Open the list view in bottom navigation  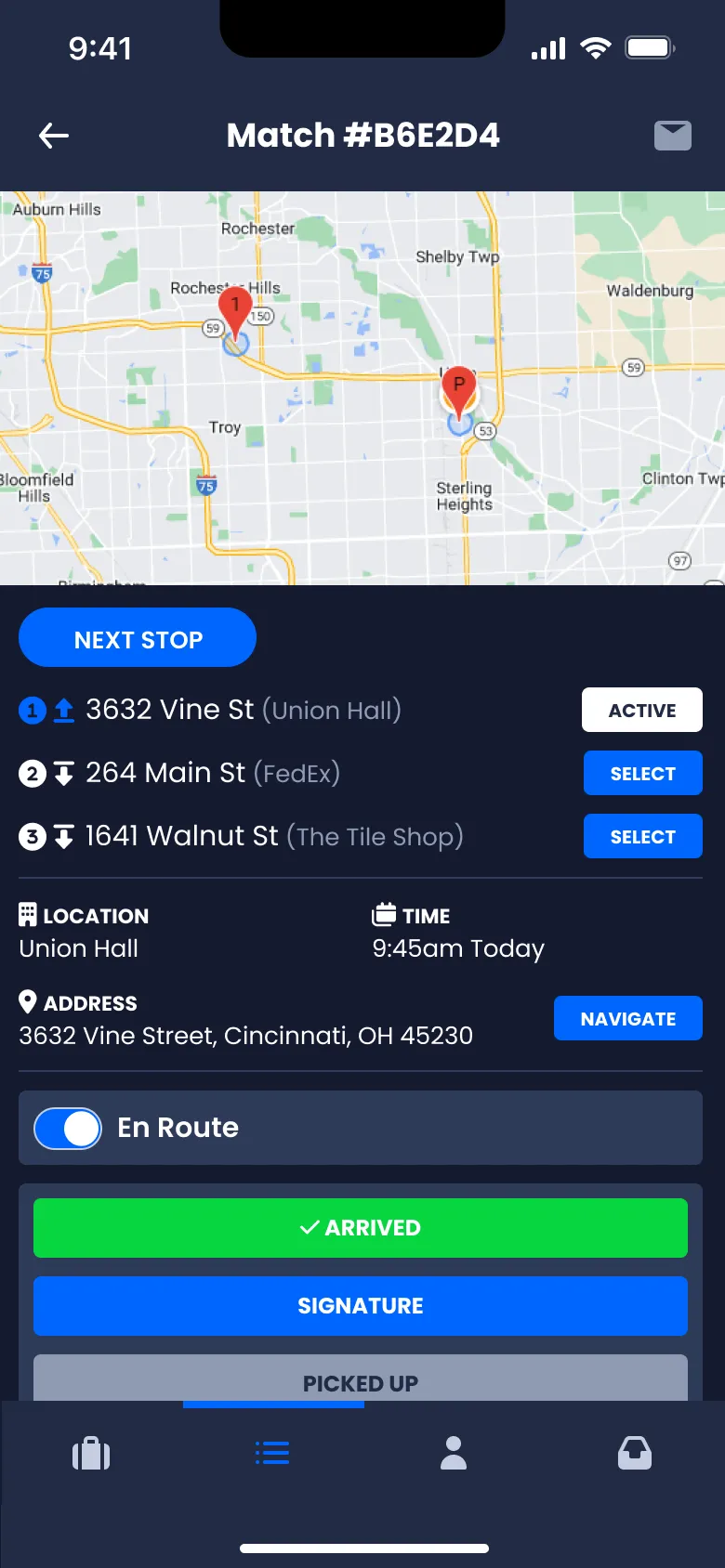point(271,1452)
